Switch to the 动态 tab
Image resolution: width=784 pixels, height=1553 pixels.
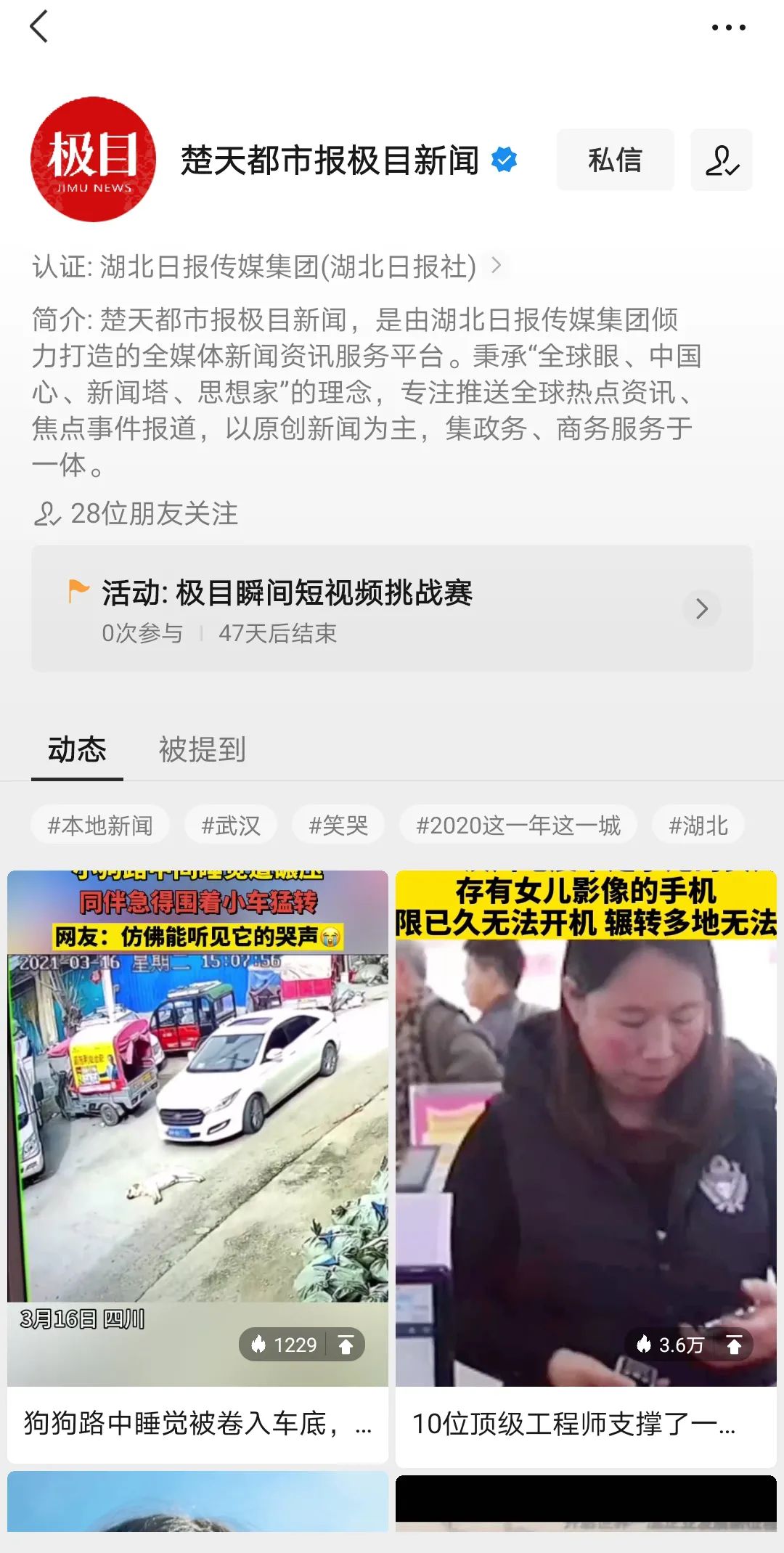click(x=77, y=750)
